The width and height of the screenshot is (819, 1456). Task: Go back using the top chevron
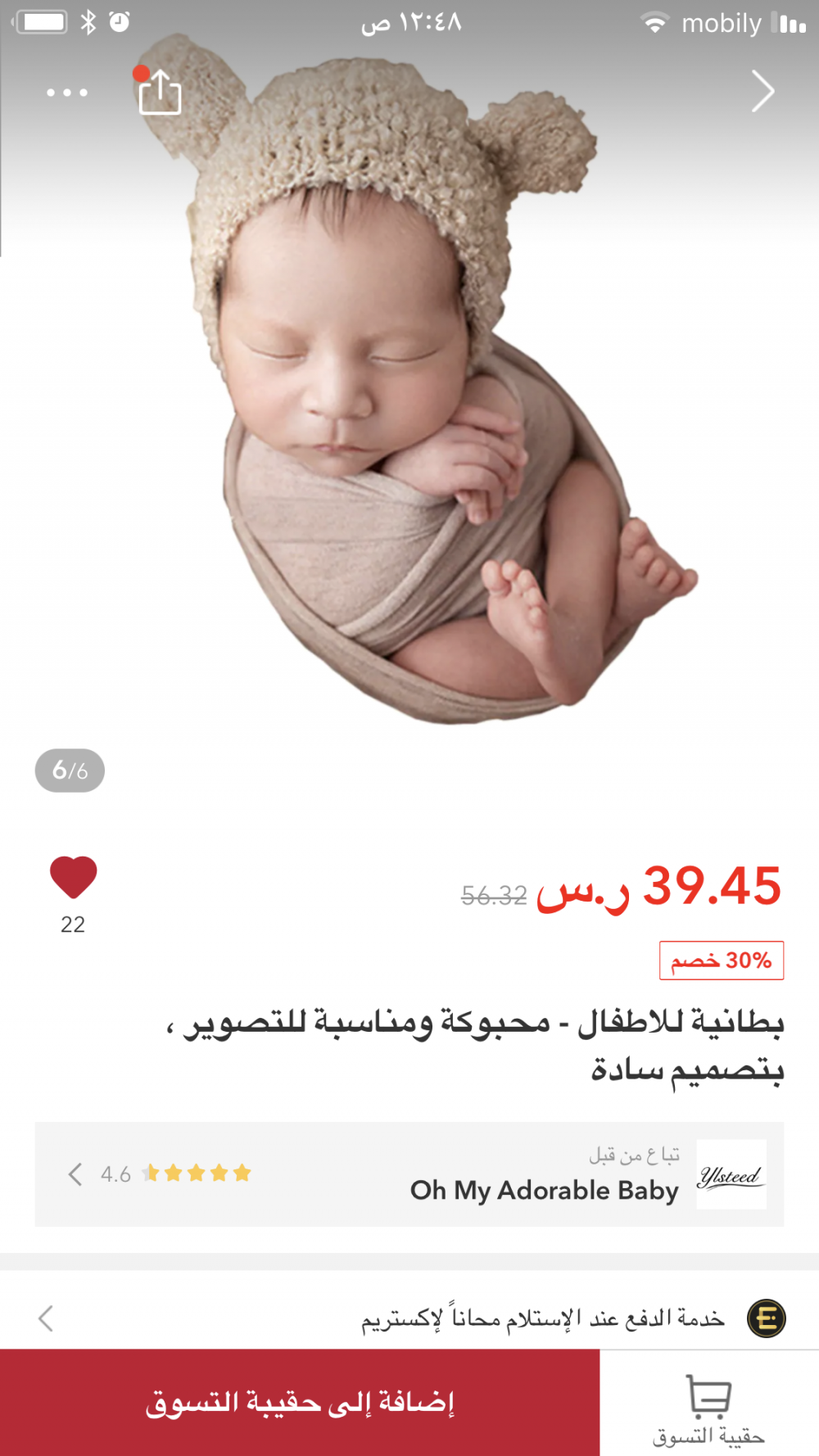coord(762,91)
